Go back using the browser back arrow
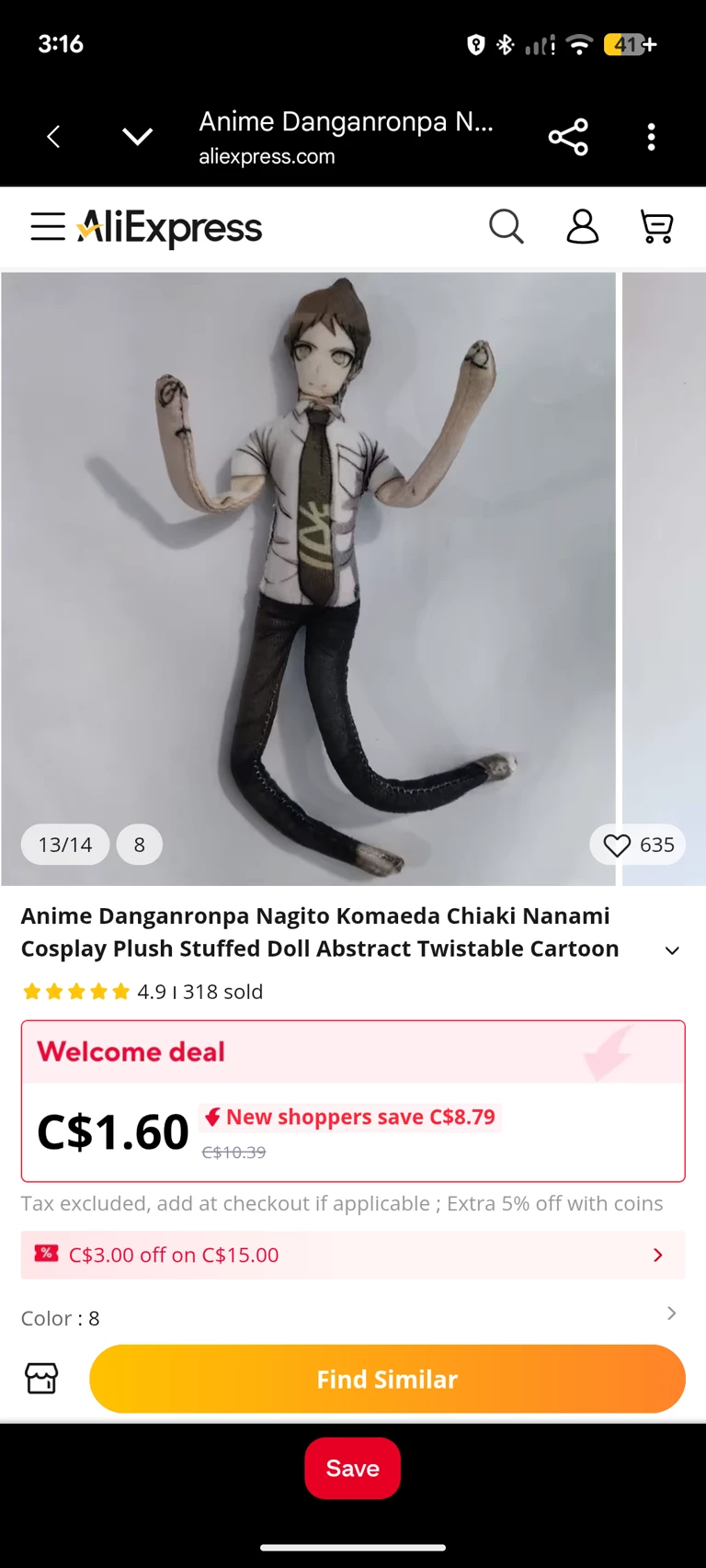Screen dimensions: 706x1568 [x=53, y=137]
